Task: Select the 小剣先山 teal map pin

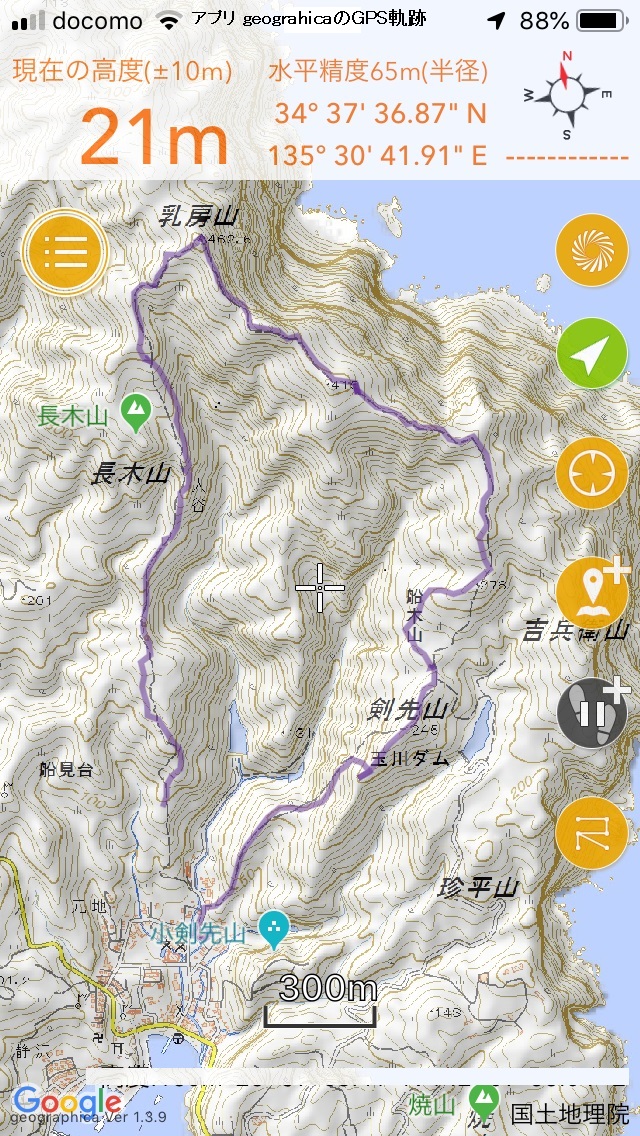Action: 274,930
